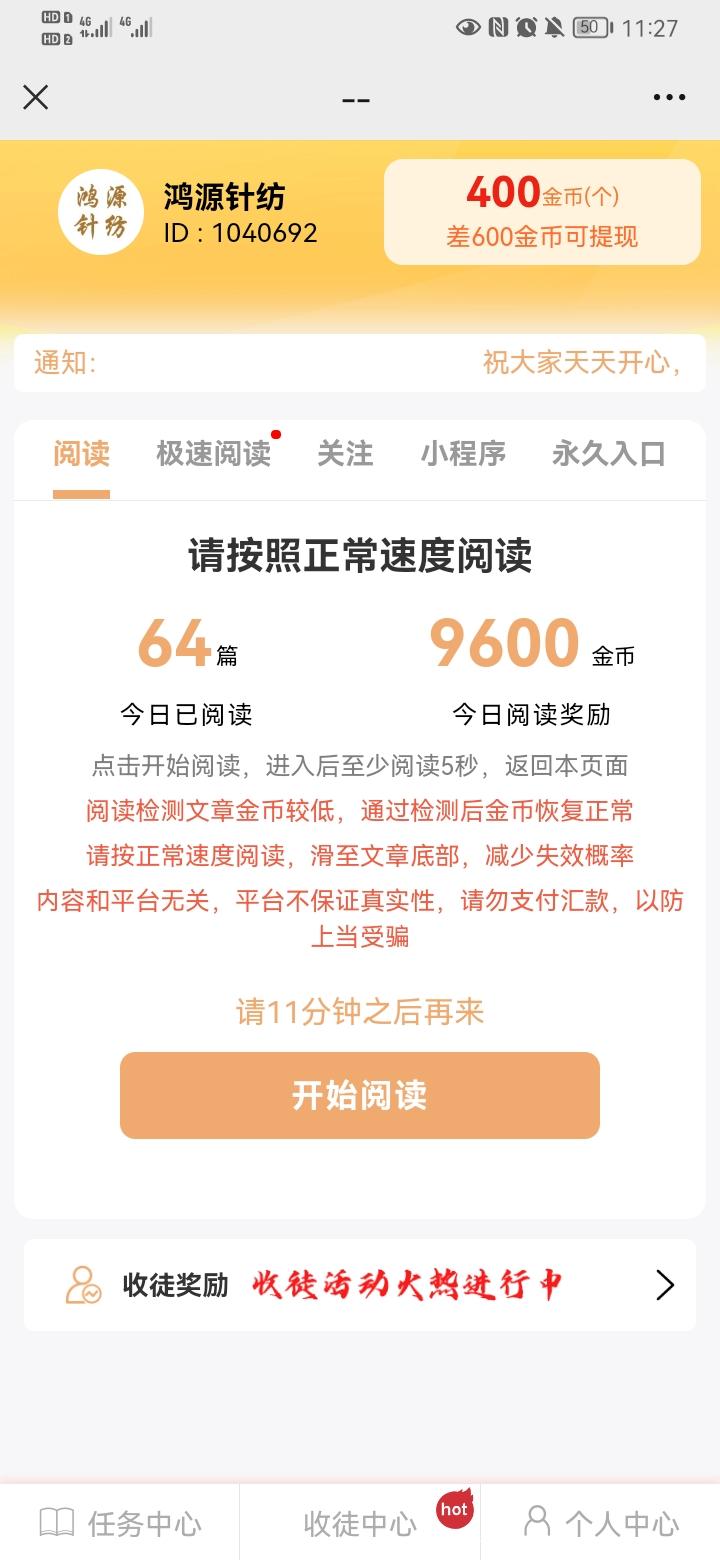Open 收徒中心 in the bottom navigation

pyautogui.click(x=360, y=1520)
